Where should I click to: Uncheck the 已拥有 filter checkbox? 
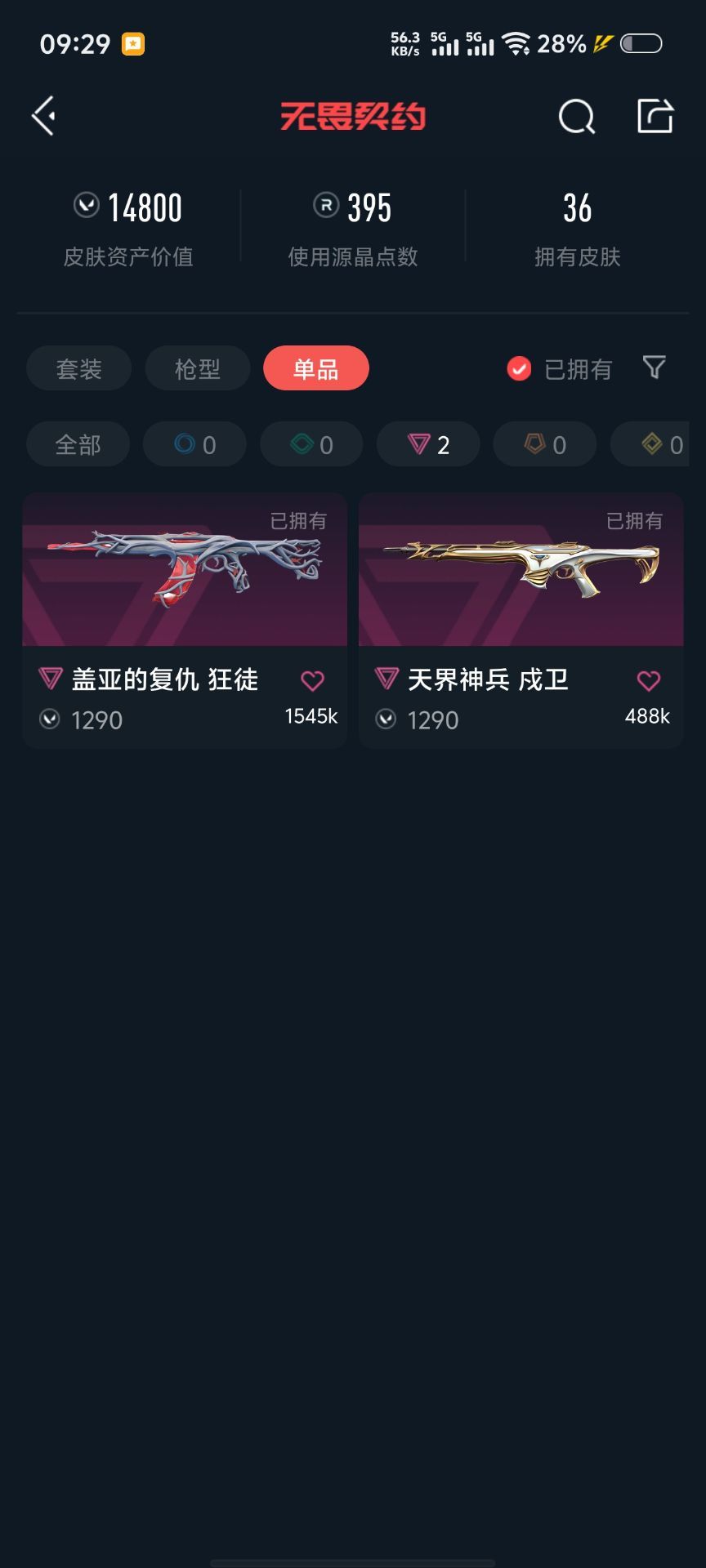519,369
